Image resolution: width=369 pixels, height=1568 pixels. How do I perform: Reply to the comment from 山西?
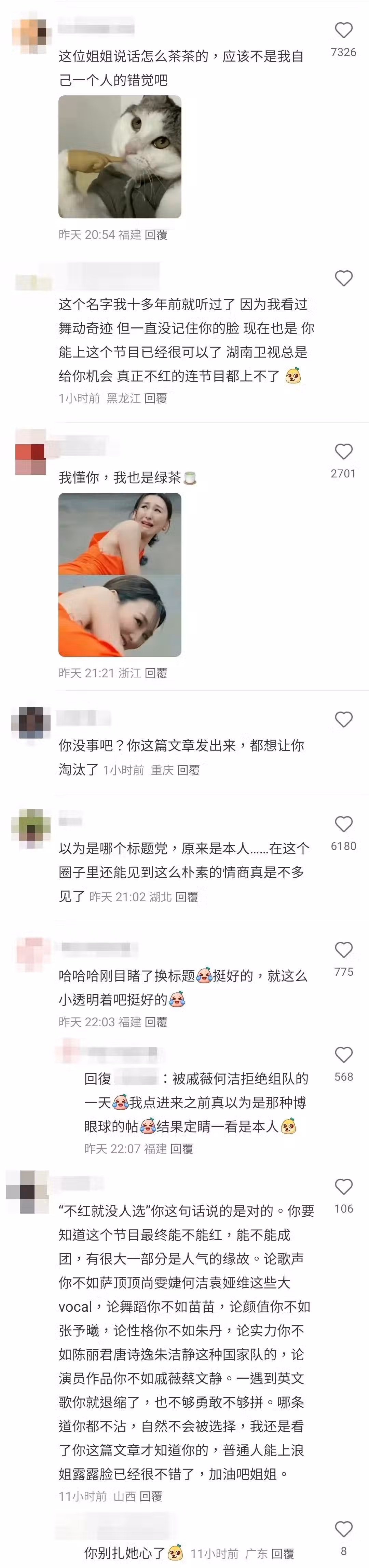pyautogui.click(x=151, y=1496)
